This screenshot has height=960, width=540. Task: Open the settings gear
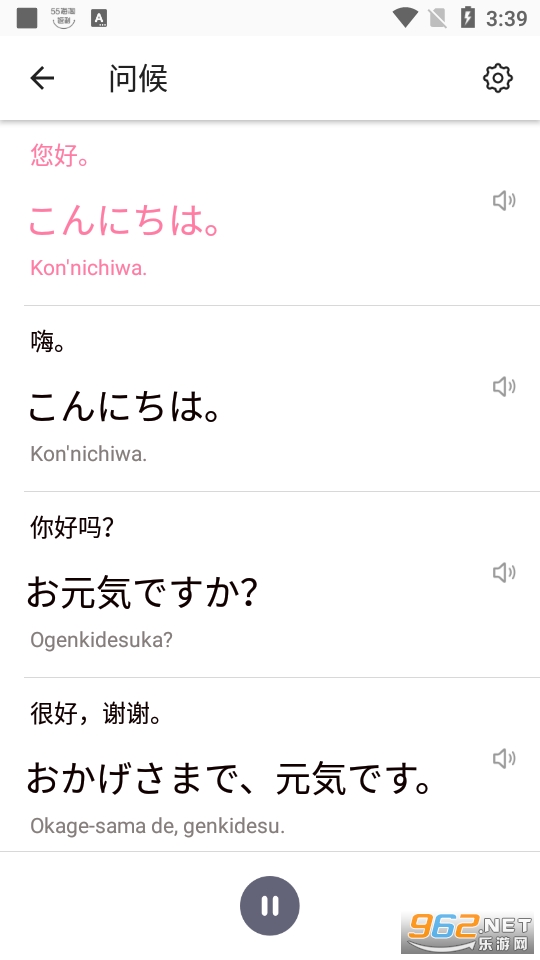click(x=498, y=78)
